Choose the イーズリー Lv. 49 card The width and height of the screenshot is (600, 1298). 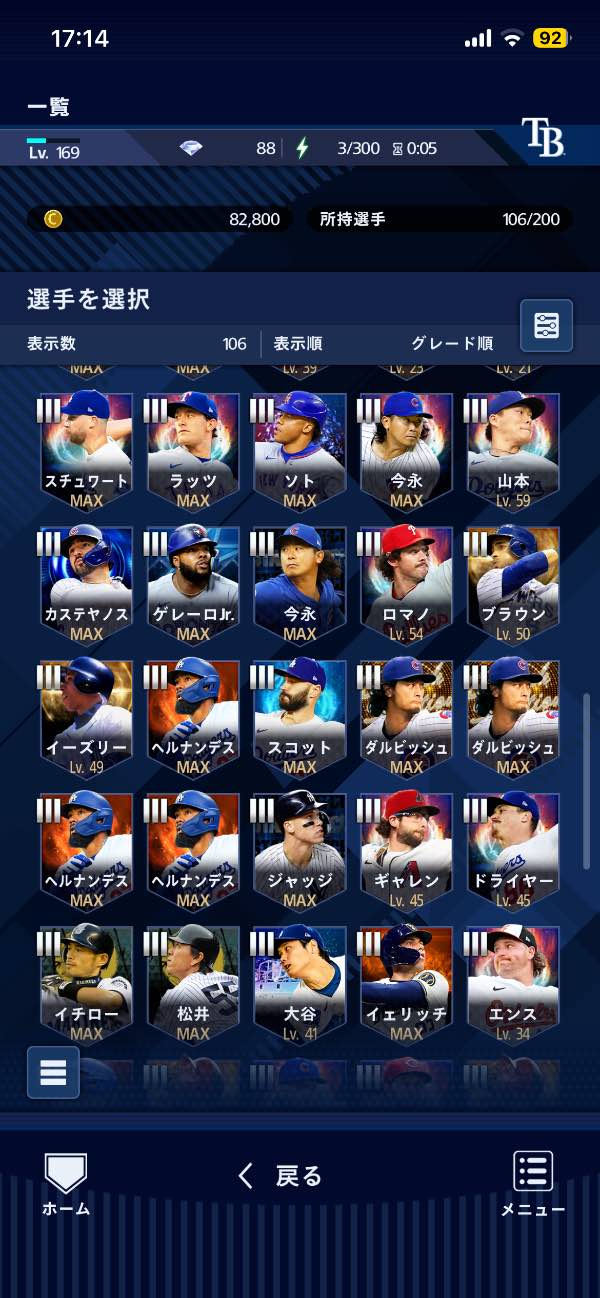[87, 717]
